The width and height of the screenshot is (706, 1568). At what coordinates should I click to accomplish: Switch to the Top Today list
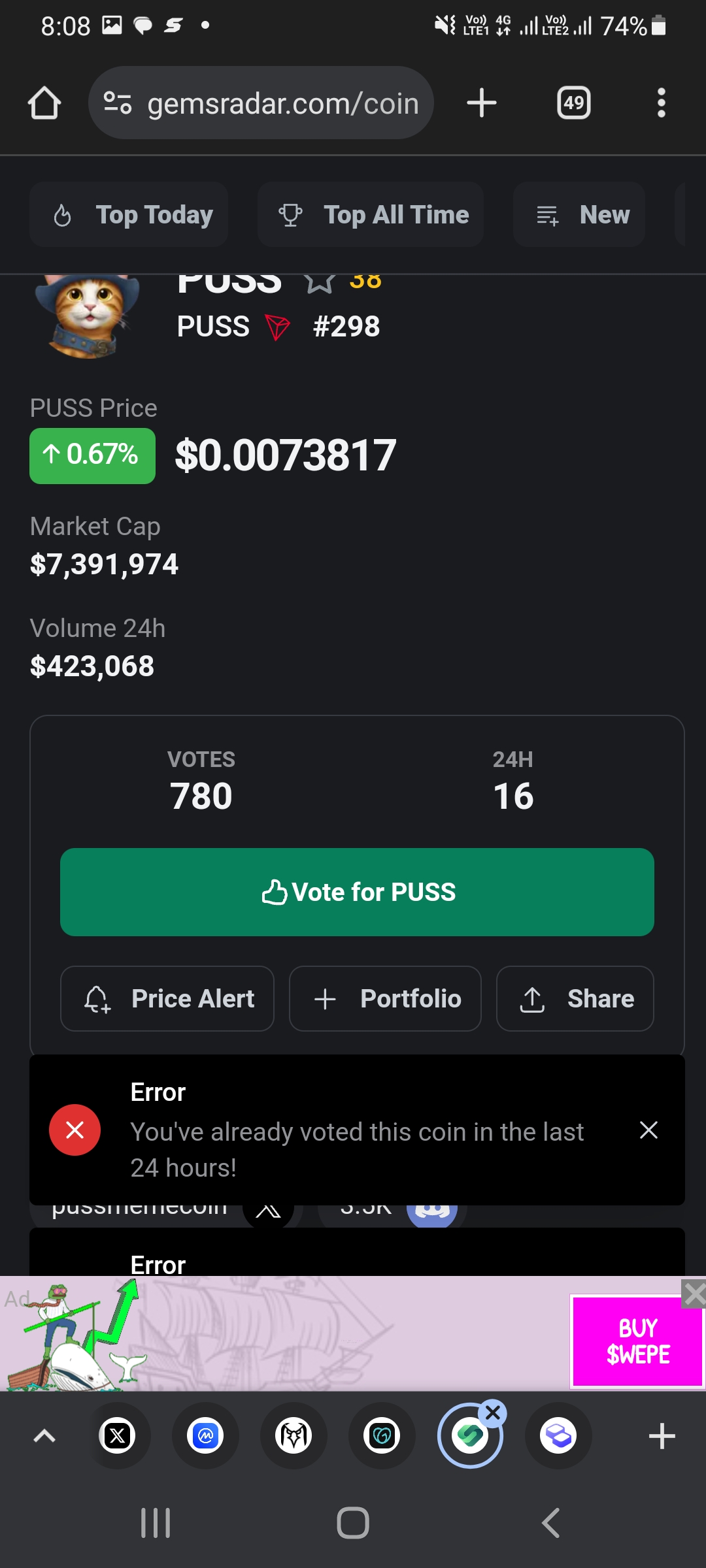(129, 215)
